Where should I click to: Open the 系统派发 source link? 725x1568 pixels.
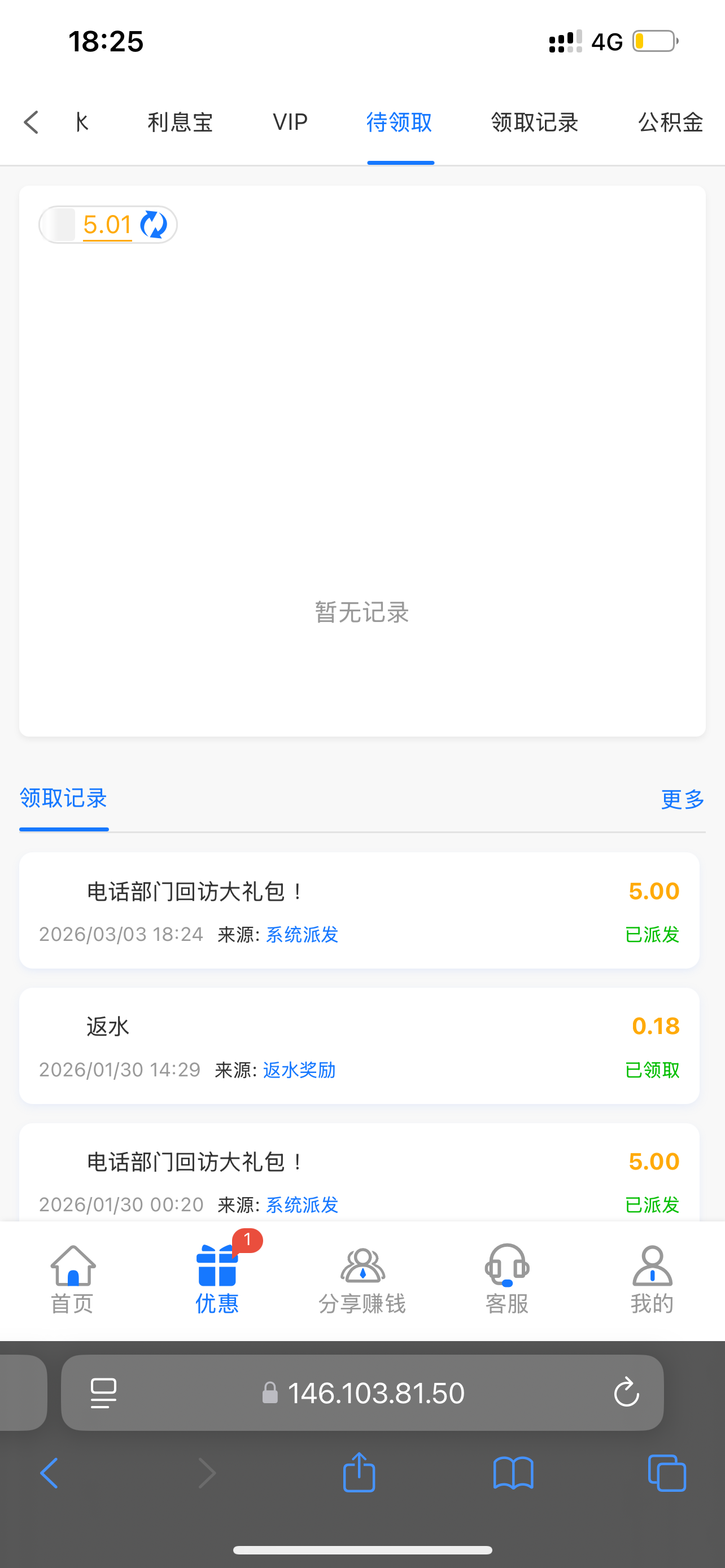[x=302, y=935]
